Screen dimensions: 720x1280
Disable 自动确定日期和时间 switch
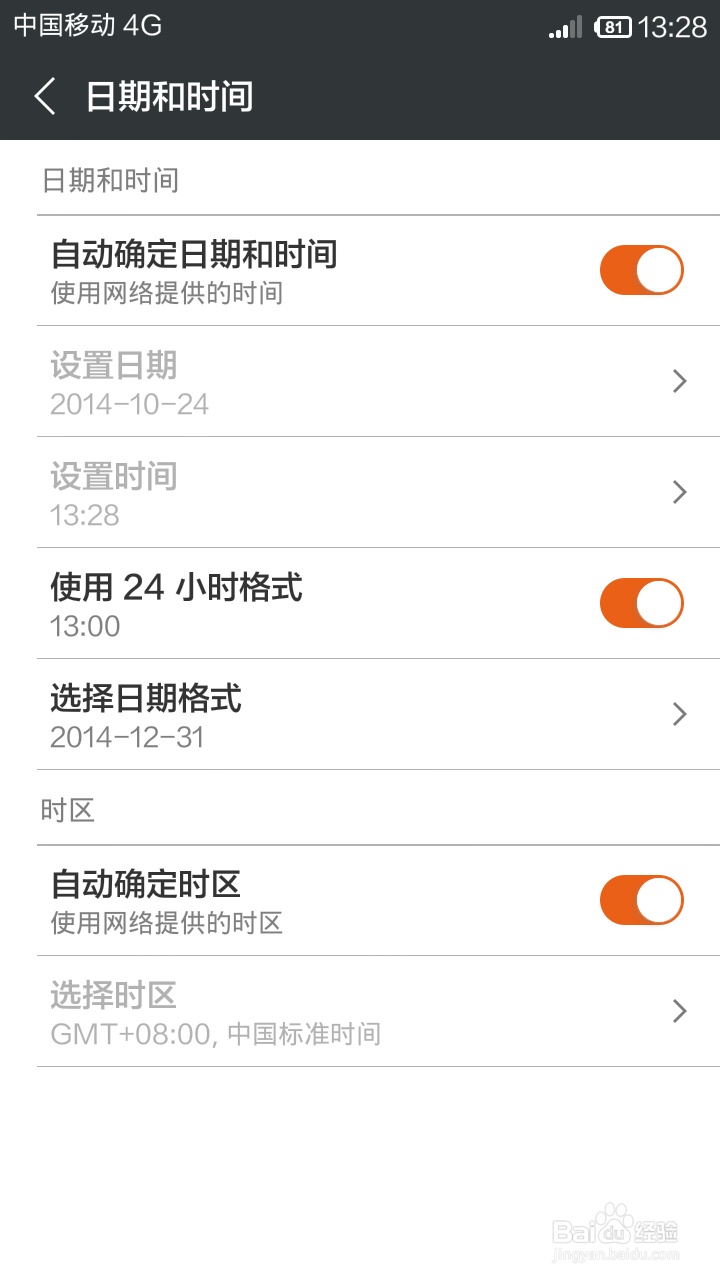[641, 270]
